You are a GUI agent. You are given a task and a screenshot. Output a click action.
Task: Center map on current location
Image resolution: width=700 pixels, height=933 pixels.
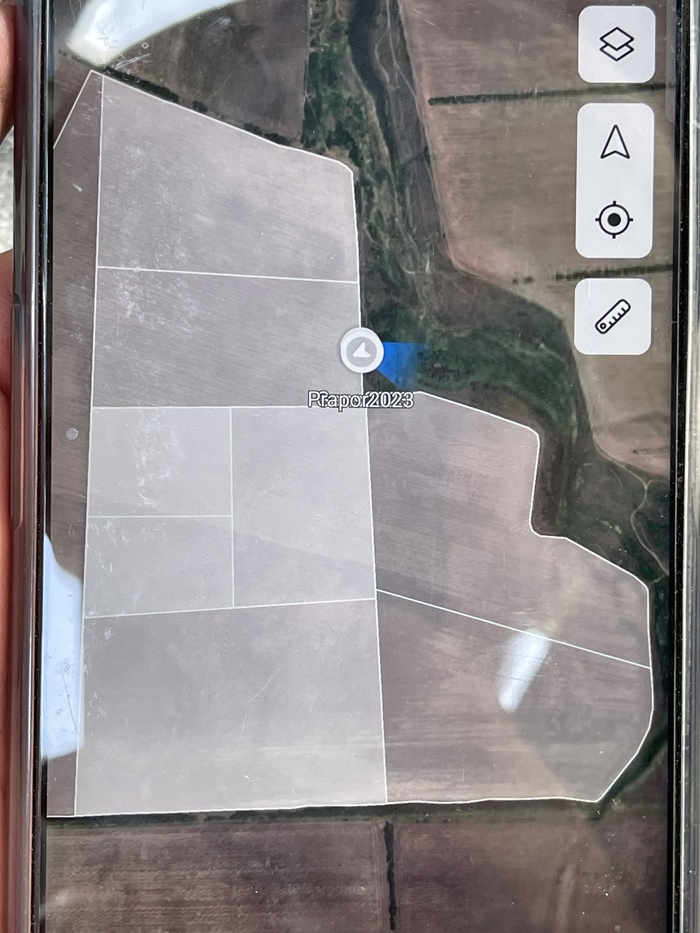pos(615,219)
